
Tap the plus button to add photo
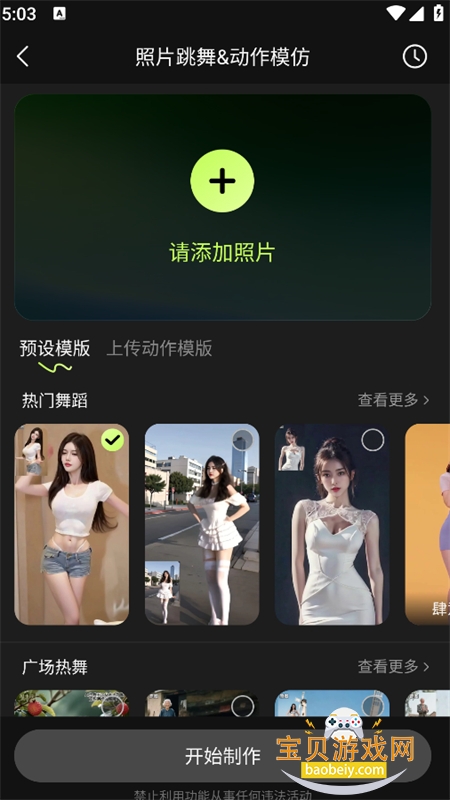222,181
